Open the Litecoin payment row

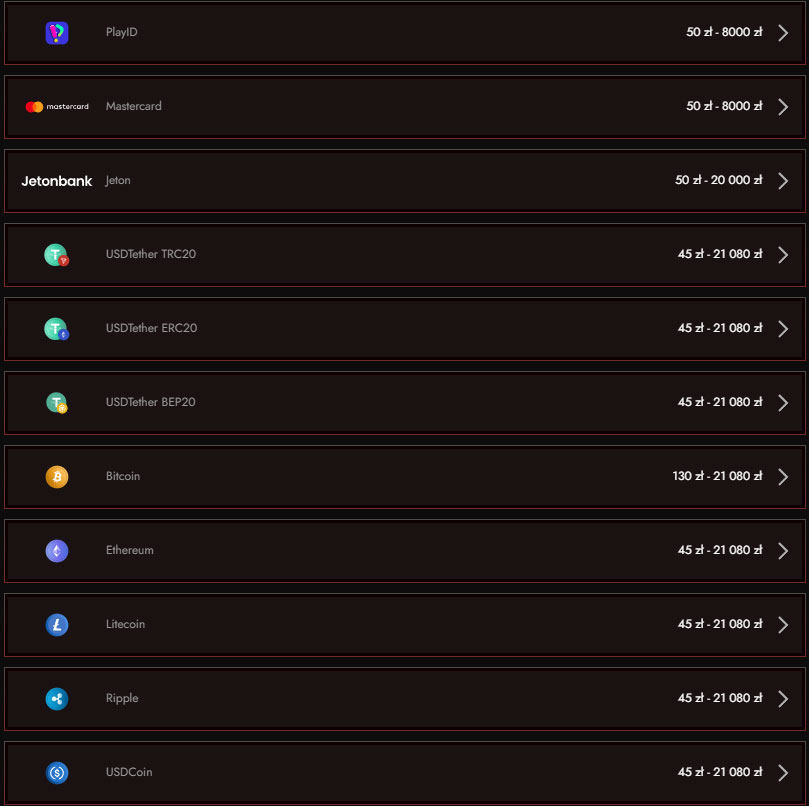click(404, 625)
